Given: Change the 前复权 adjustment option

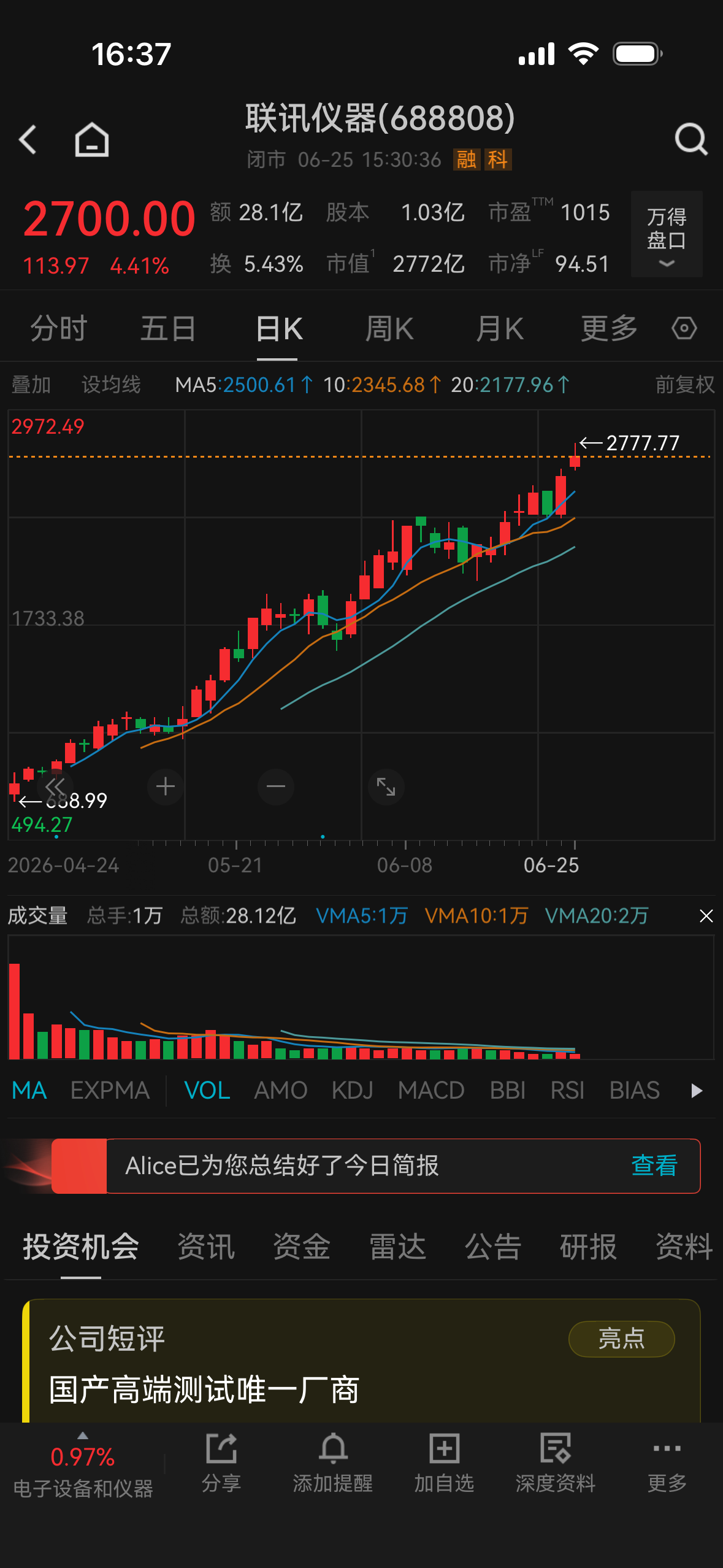Looking at the screenshot, I should [684, 385].
